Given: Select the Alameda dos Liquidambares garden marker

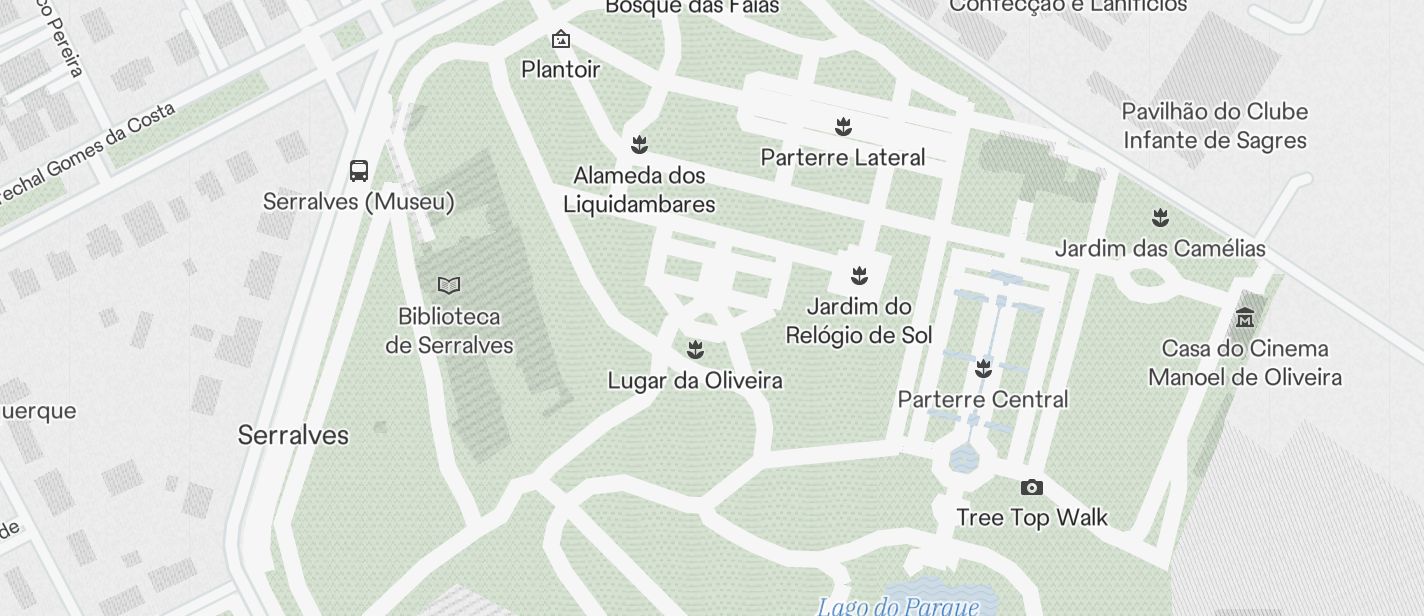Looking at the screenshot, I should tap(639, 145).
